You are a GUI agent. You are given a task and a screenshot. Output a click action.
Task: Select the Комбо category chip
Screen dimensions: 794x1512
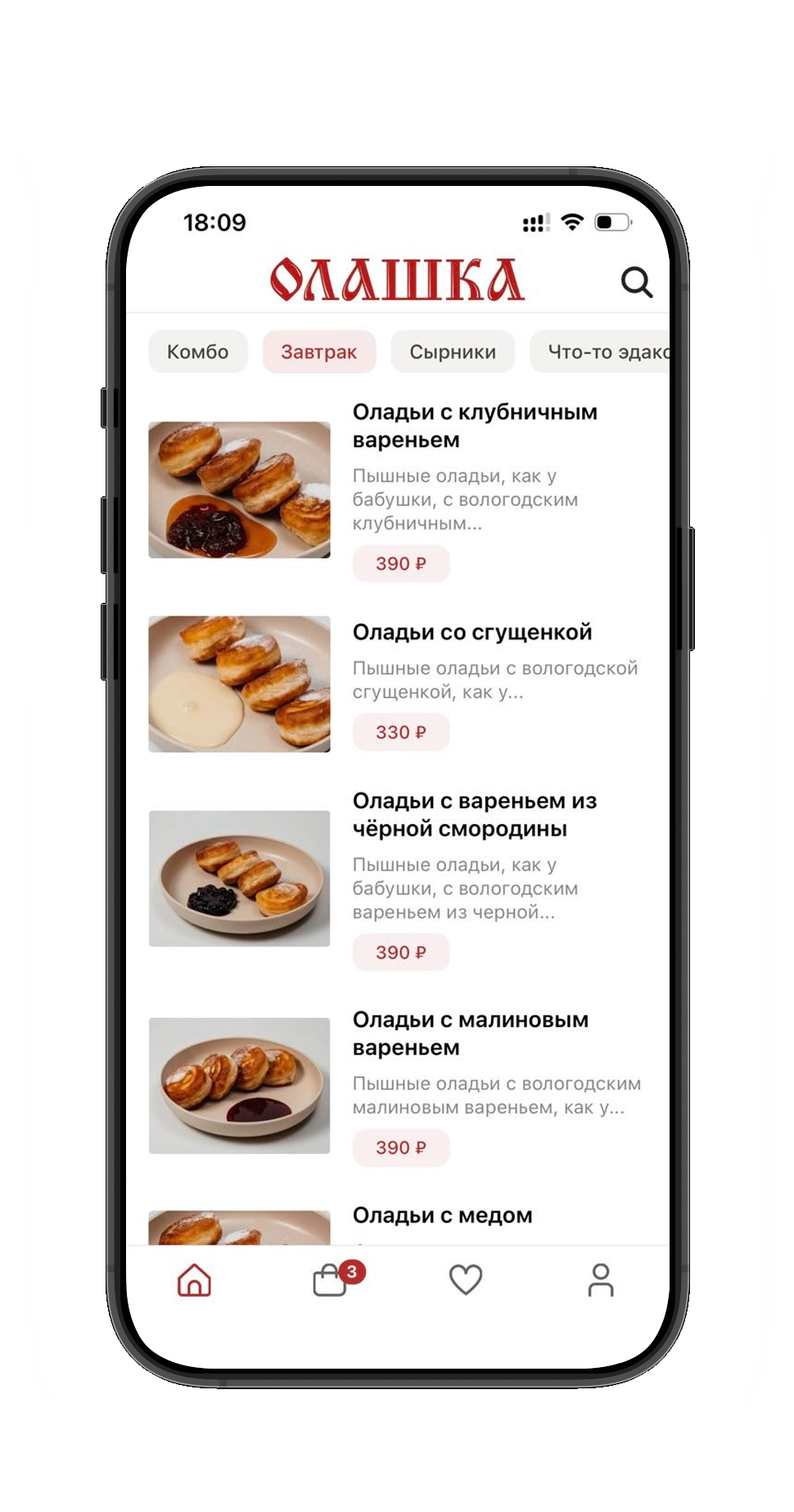tap(197, 352)
